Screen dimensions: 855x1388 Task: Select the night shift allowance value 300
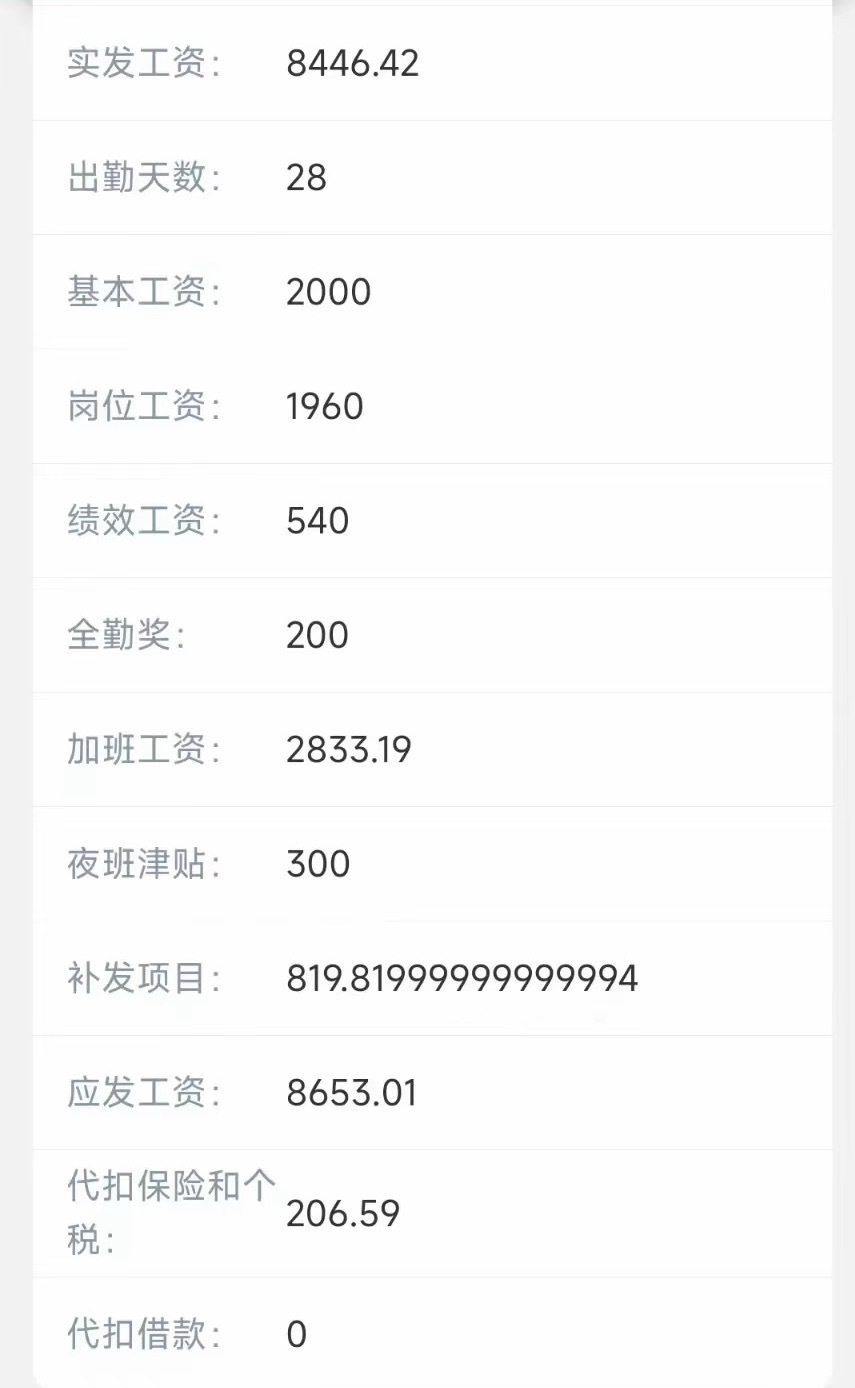tap(317, 864)
